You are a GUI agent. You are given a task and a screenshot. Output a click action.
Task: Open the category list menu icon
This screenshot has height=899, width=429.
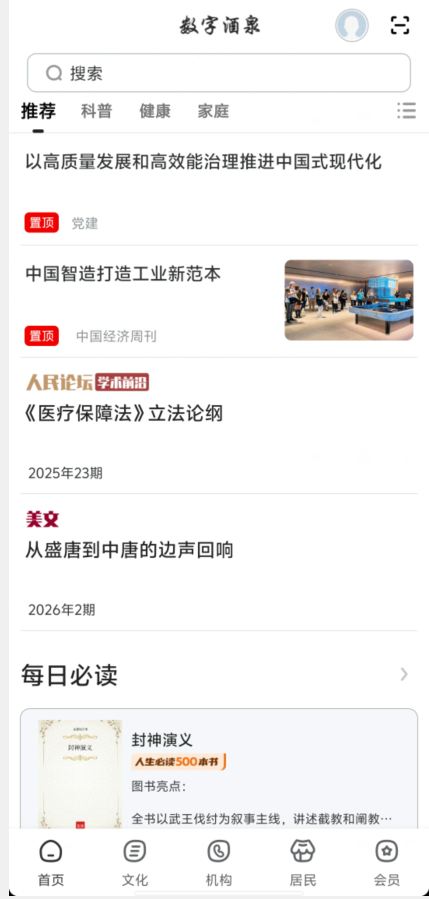tap(406, 111)
